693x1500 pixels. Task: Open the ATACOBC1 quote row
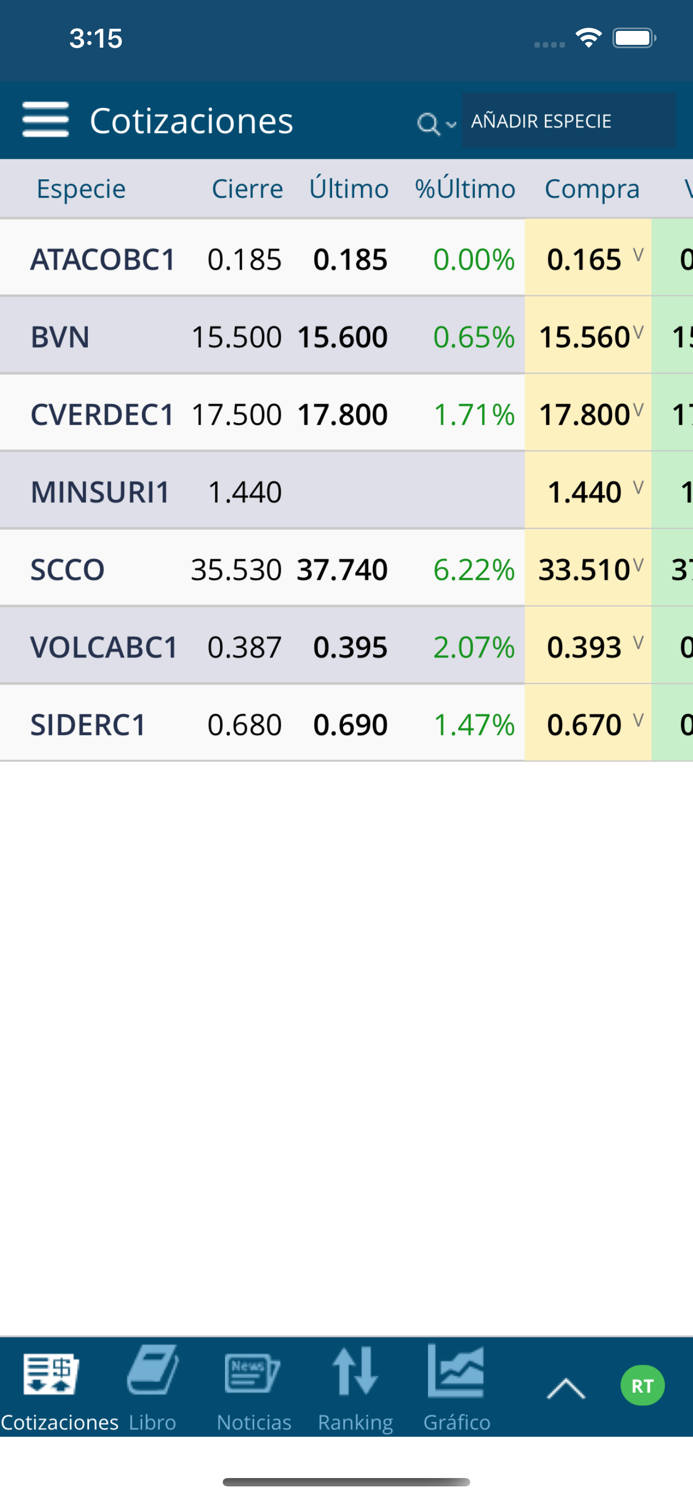pos(103,259)
